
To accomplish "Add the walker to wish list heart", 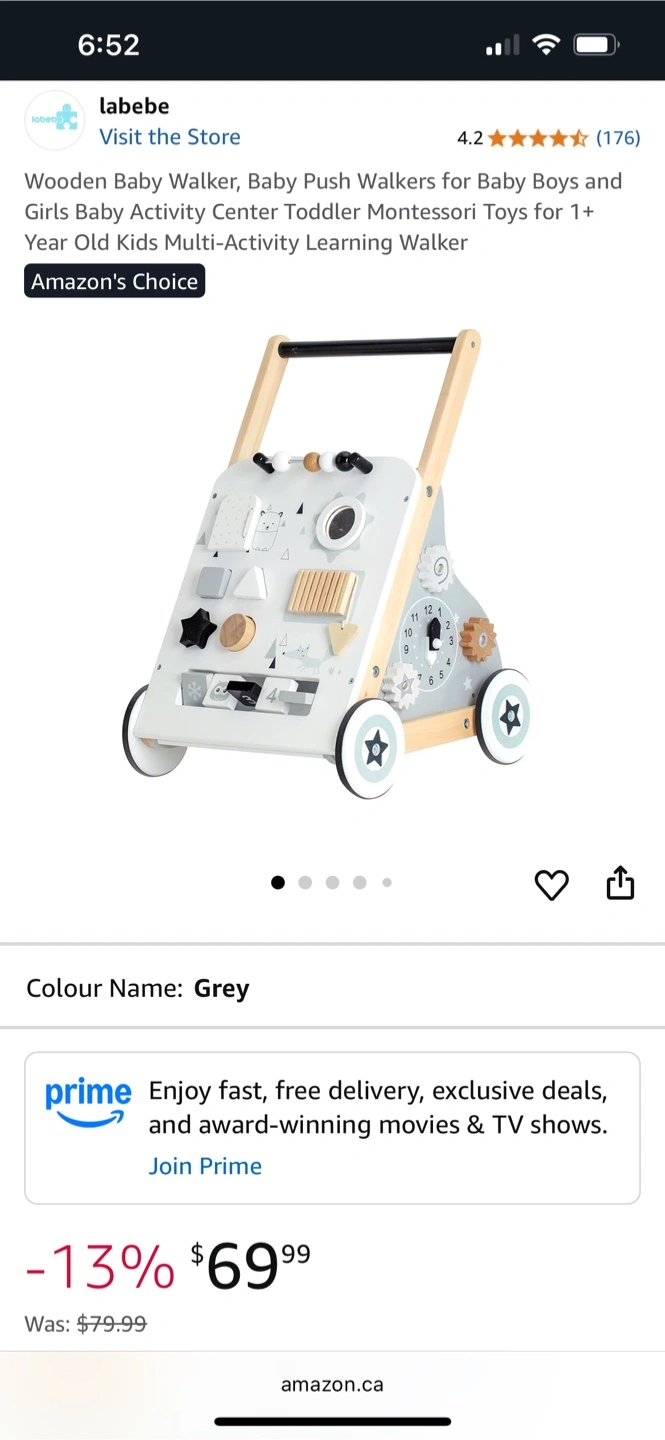I will 551,884.
